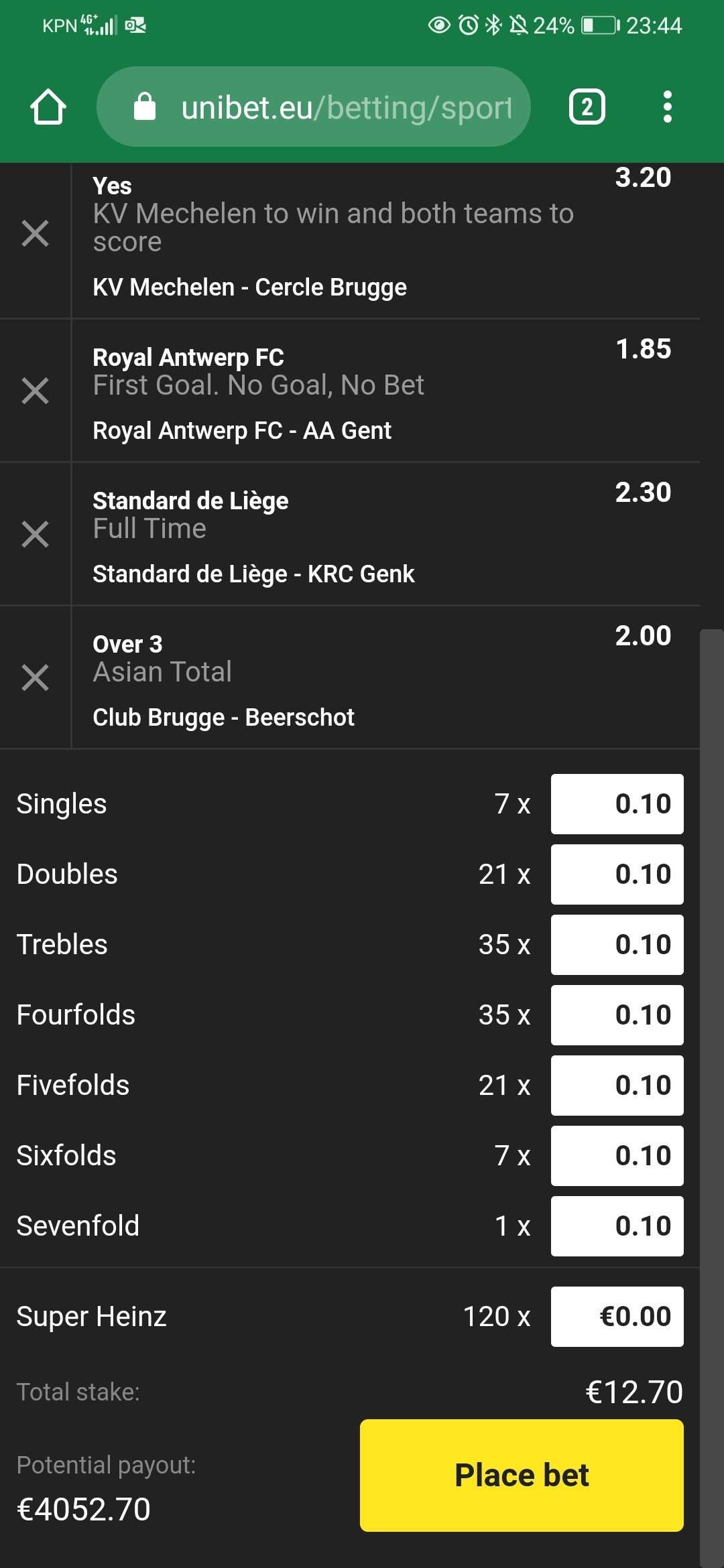Viewport: 724px width, 1568px height.
Task: Edit the Sixfolds stake field
Action: click(617, 1156)
